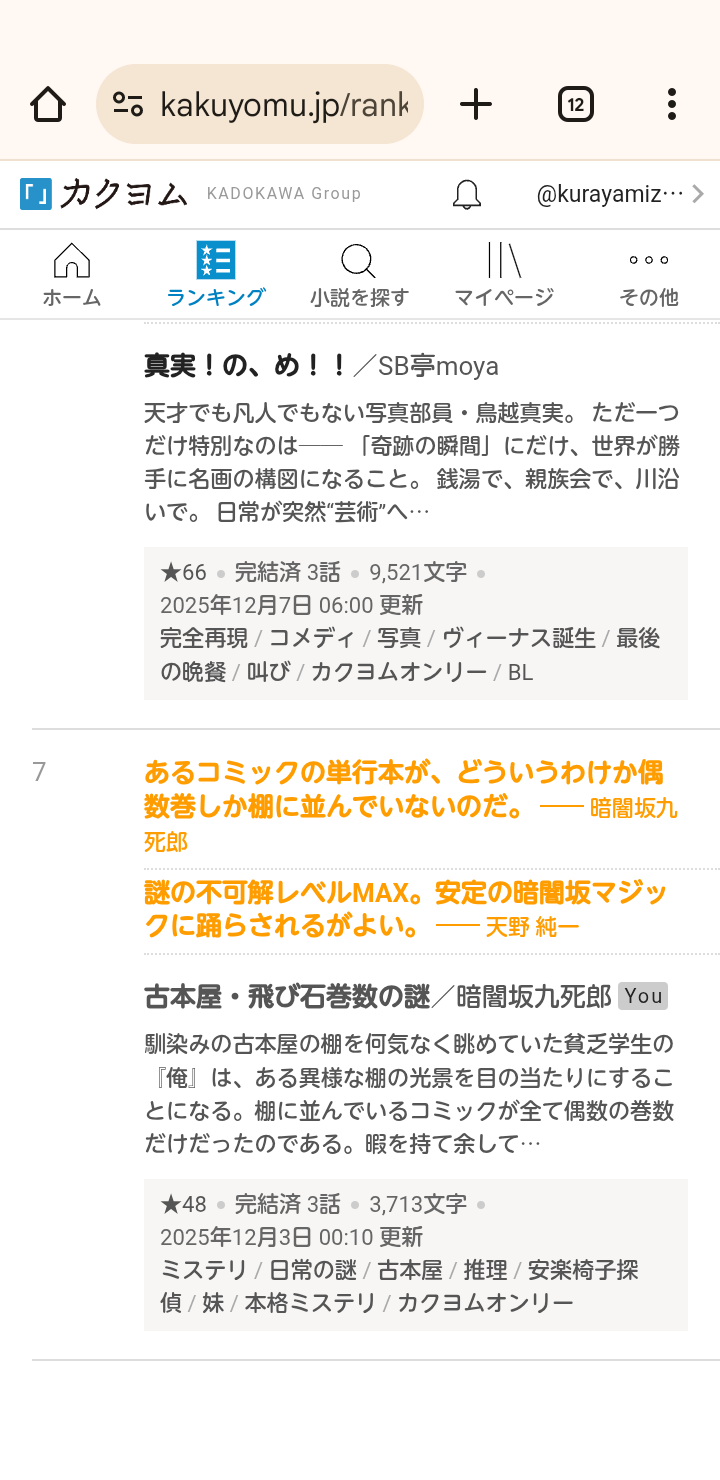Open the マイページ tab

[503, 275]
